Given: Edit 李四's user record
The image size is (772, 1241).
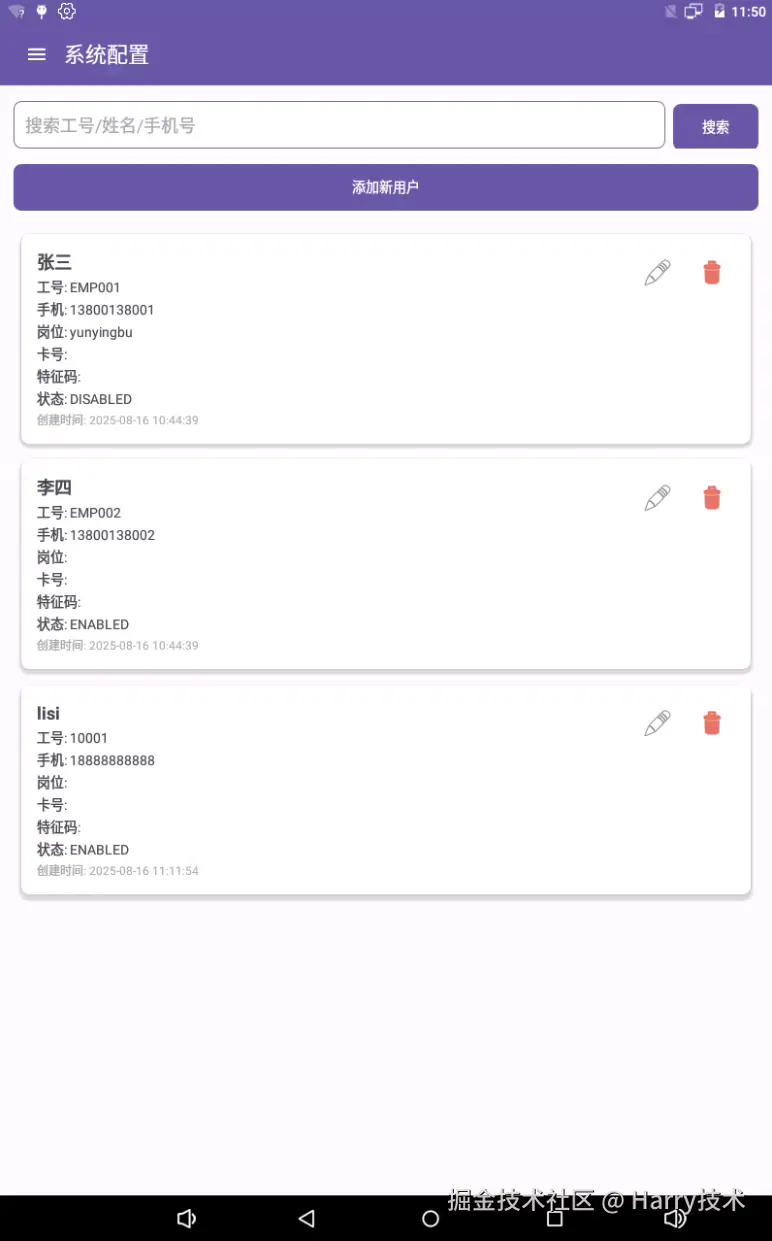Looking at the screenshot, I should [657, 498].
